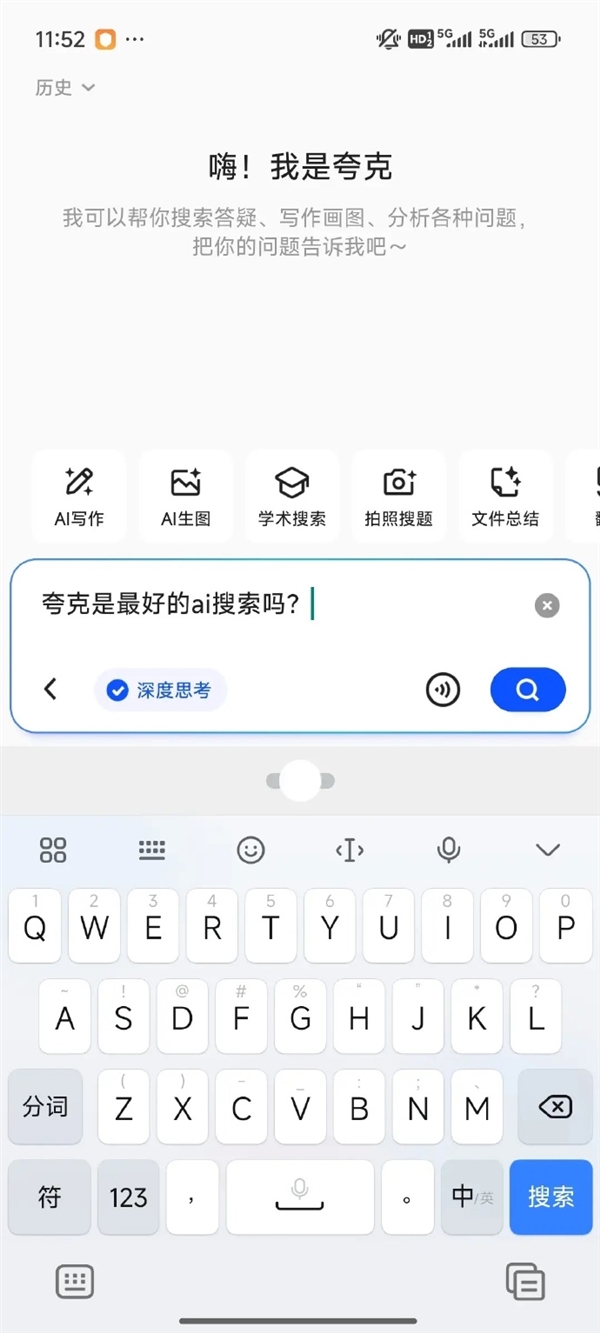The image size is (600, 1333).
Task: Tap the keyboard backspace key
Action: tap(554, 1107)
